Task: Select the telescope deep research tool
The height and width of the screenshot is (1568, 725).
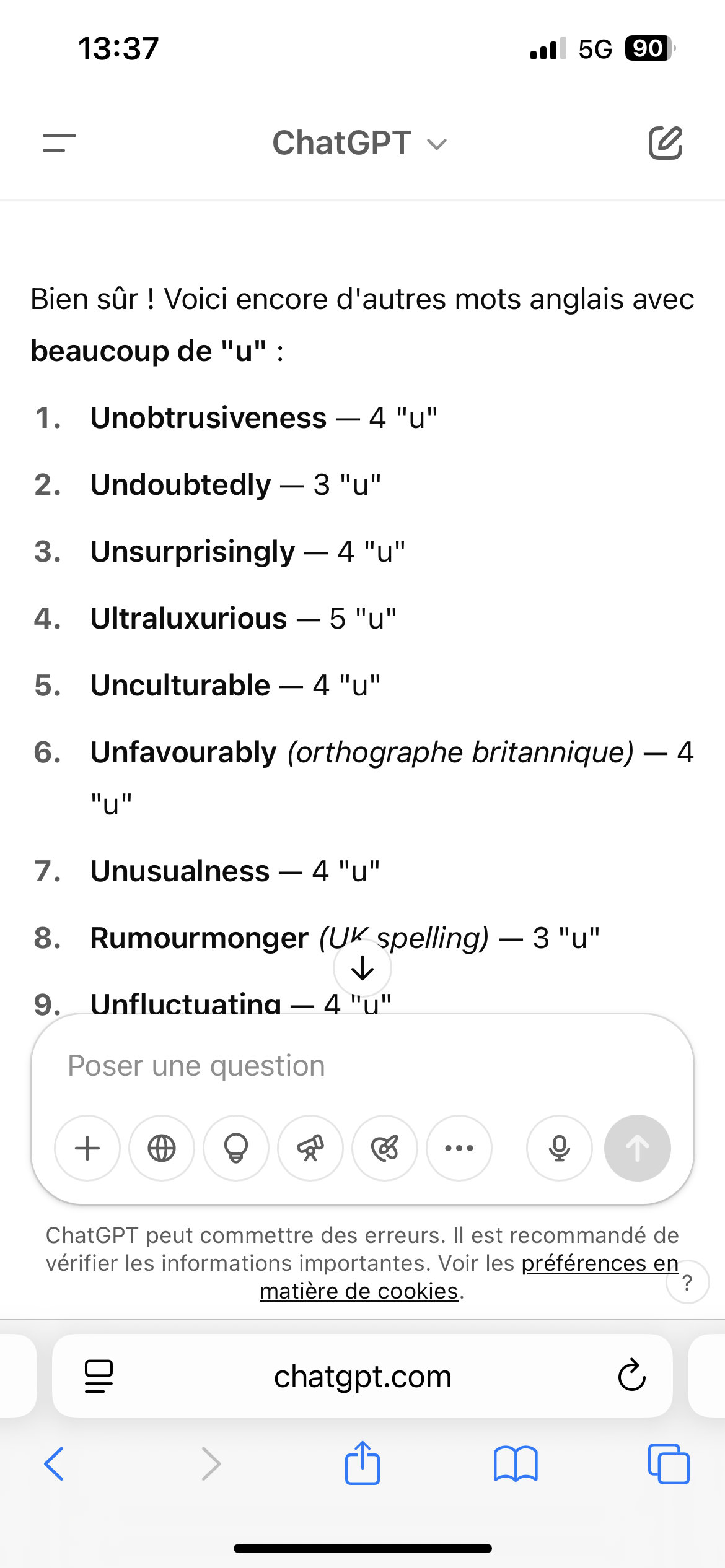Action: click(310, 1148)
